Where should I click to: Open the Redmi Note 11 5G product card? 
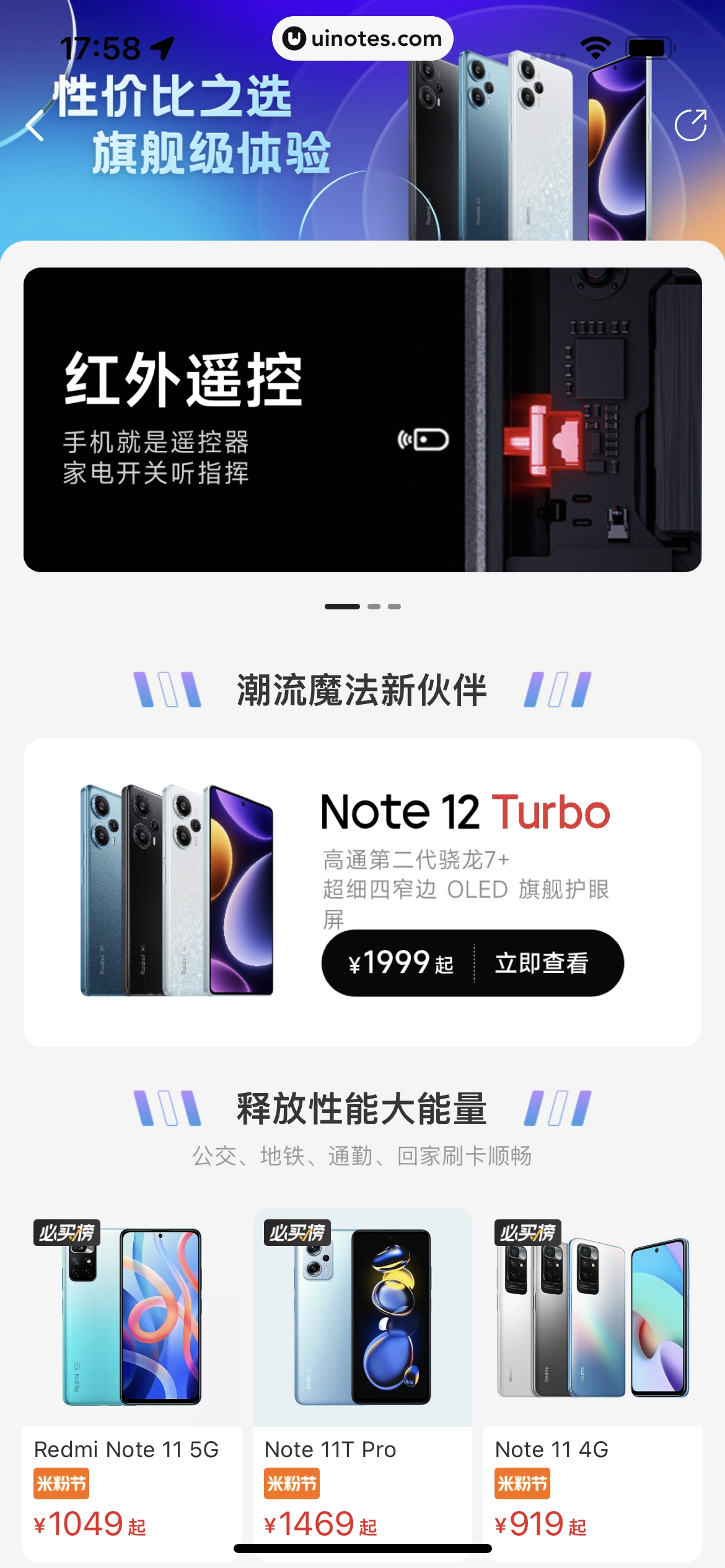[131, 1381]
